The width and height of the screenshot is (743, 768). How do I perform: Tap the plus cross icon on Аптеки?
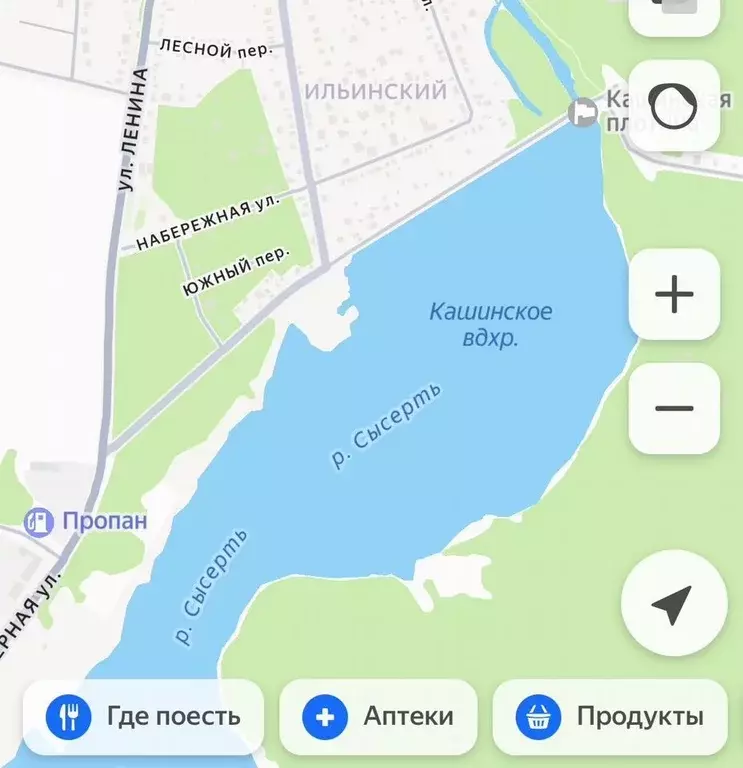pyautogui.click(x=322, y=716)
